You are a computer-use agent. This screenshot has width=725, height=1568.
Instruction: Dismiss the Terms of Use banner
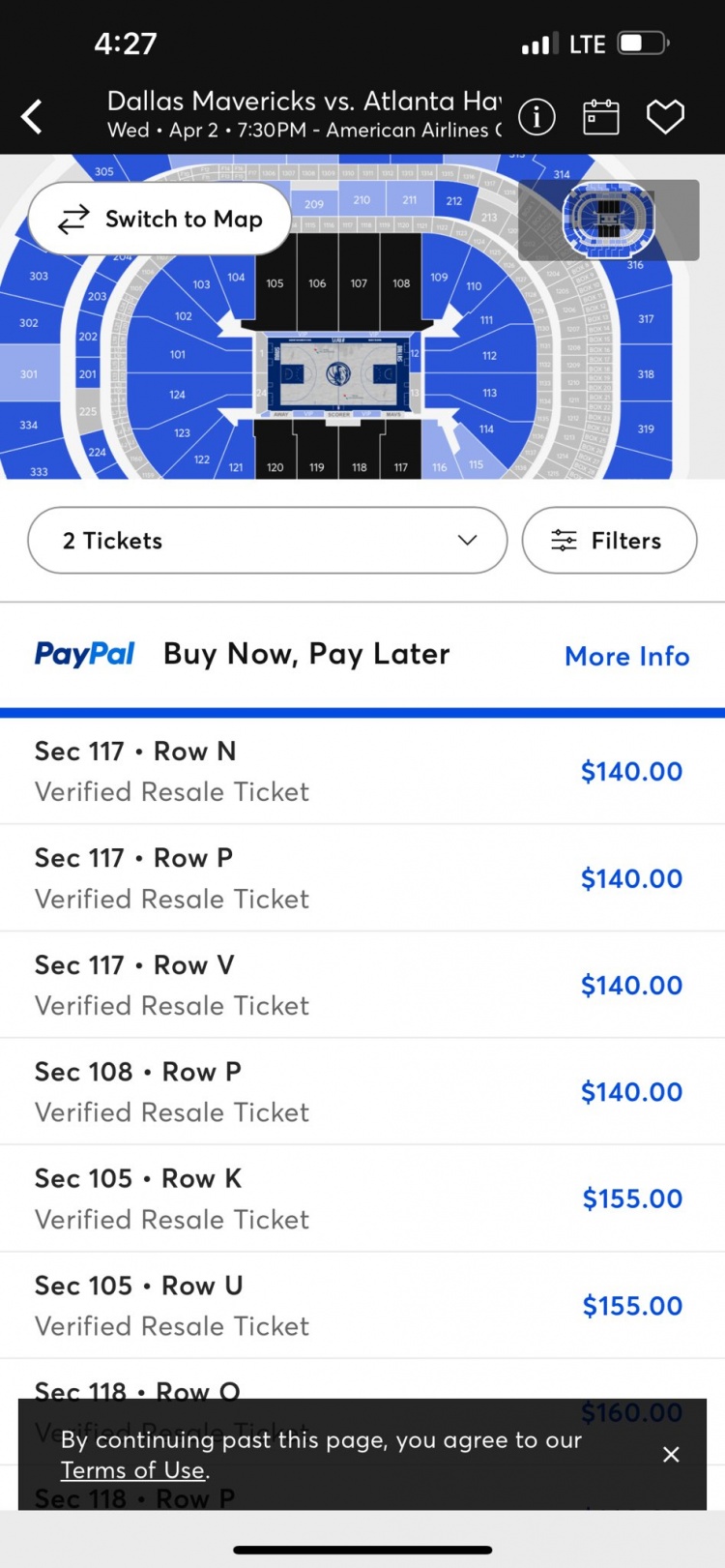[671, 1455]
